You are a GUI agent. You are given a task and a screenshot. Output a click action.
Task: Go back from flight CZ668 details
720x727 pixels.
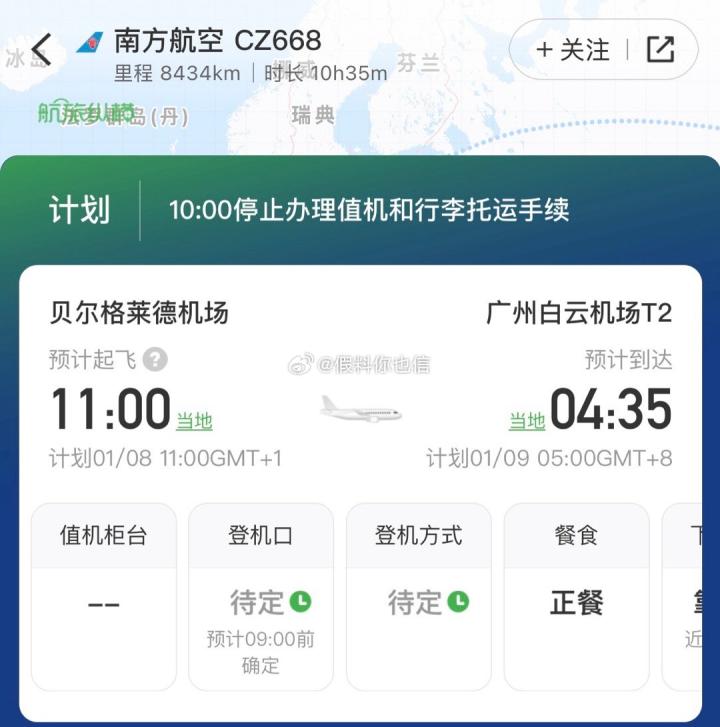point(40,48)
